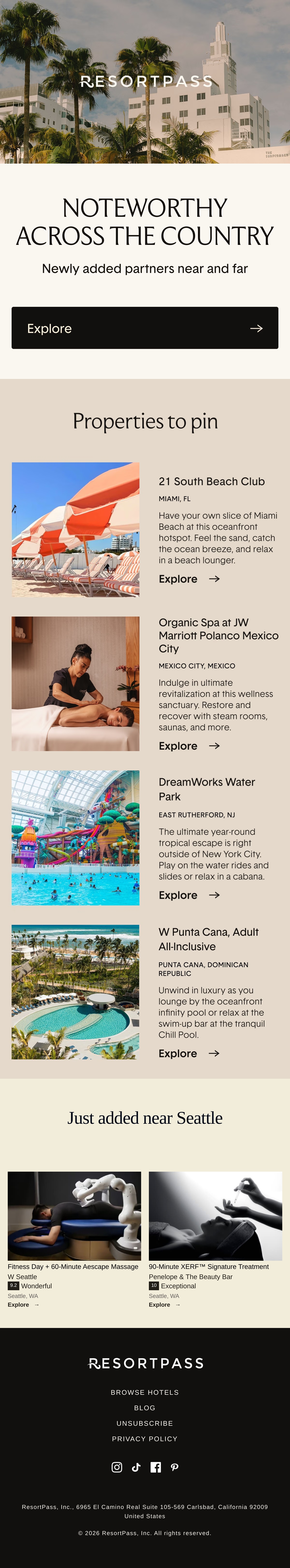Open ResortPass on Instagram

[x=117, y=1467]
